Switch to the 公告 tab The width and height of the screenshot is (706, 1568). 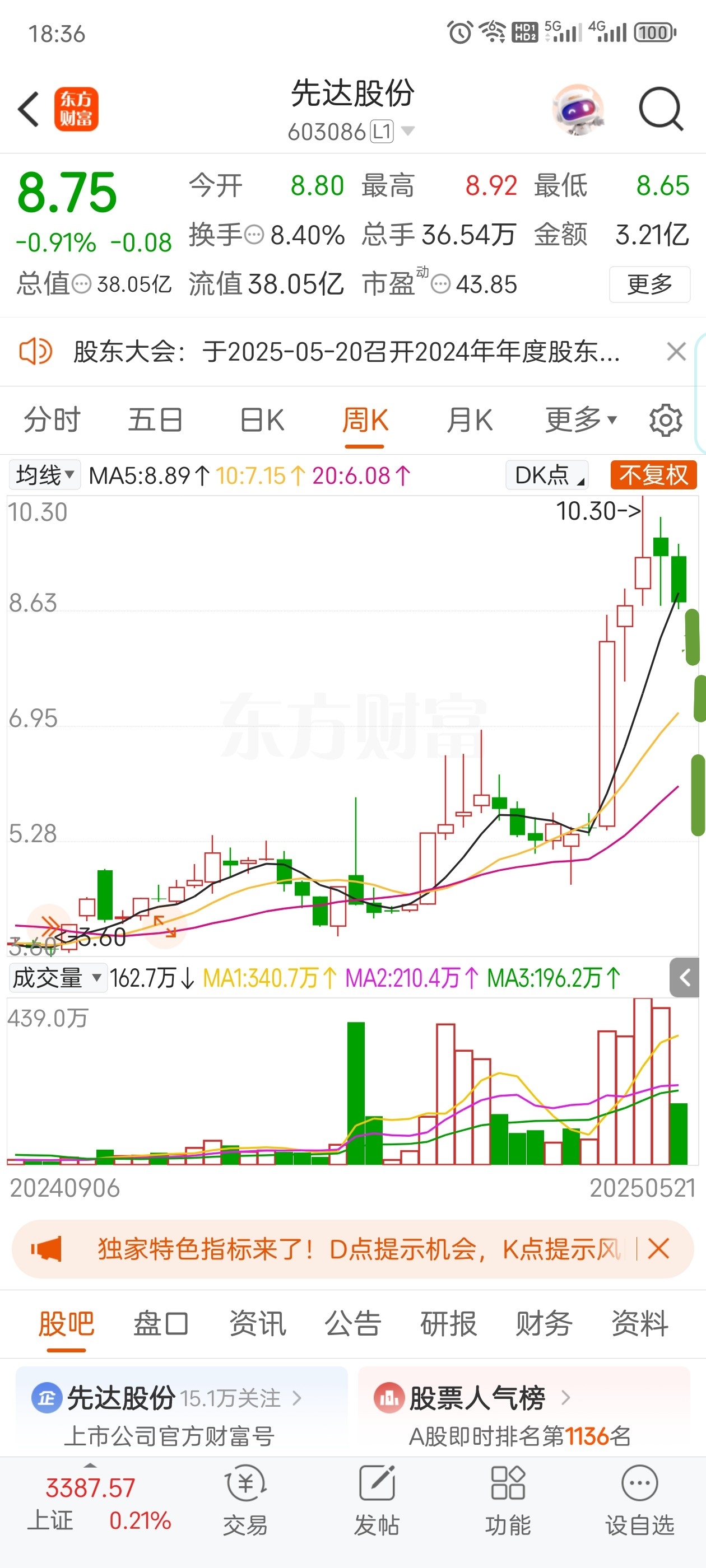click(352, 1323)
